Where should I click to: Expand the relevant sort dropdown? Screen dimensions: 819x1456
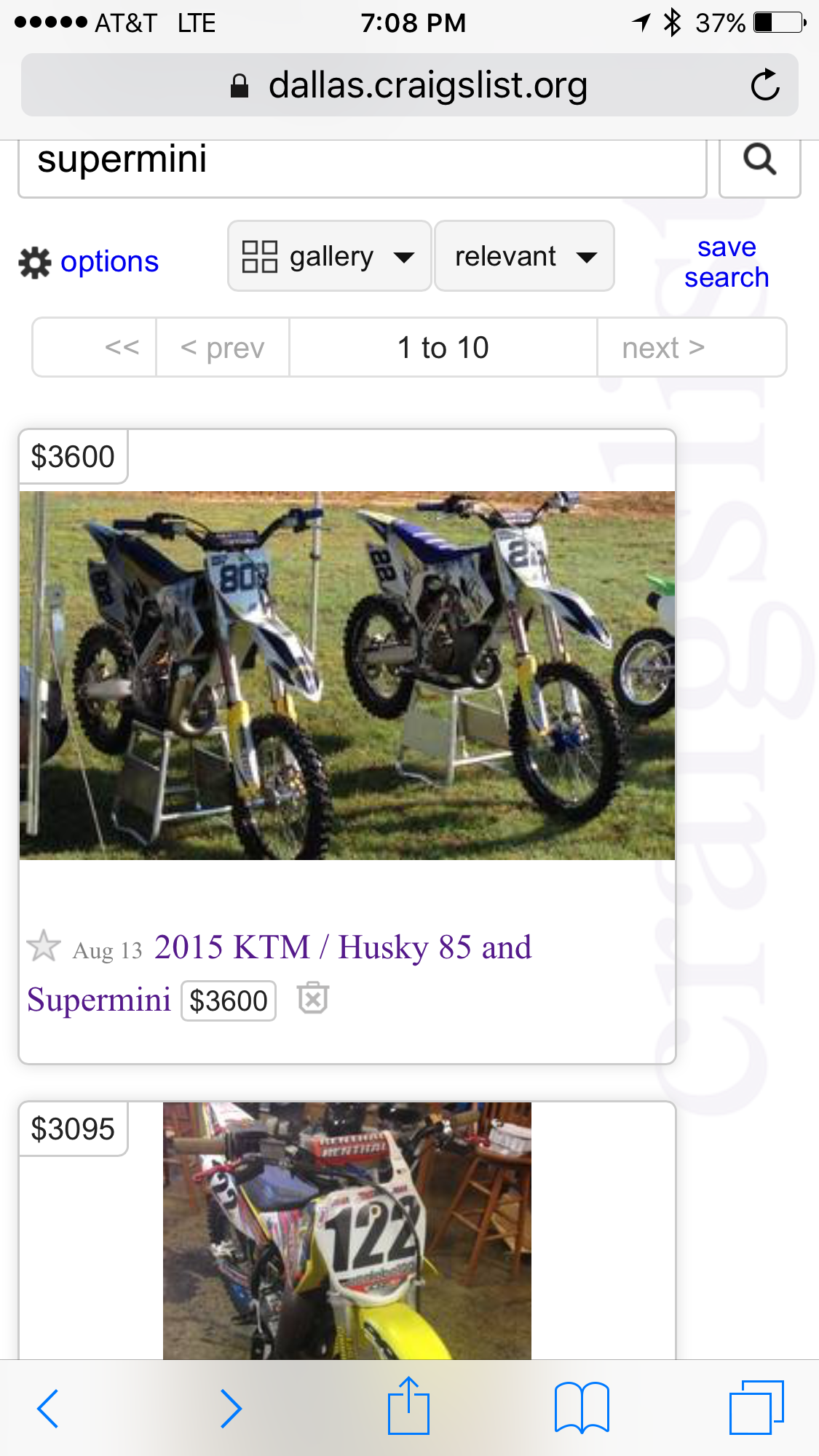[x=524, y=256]
